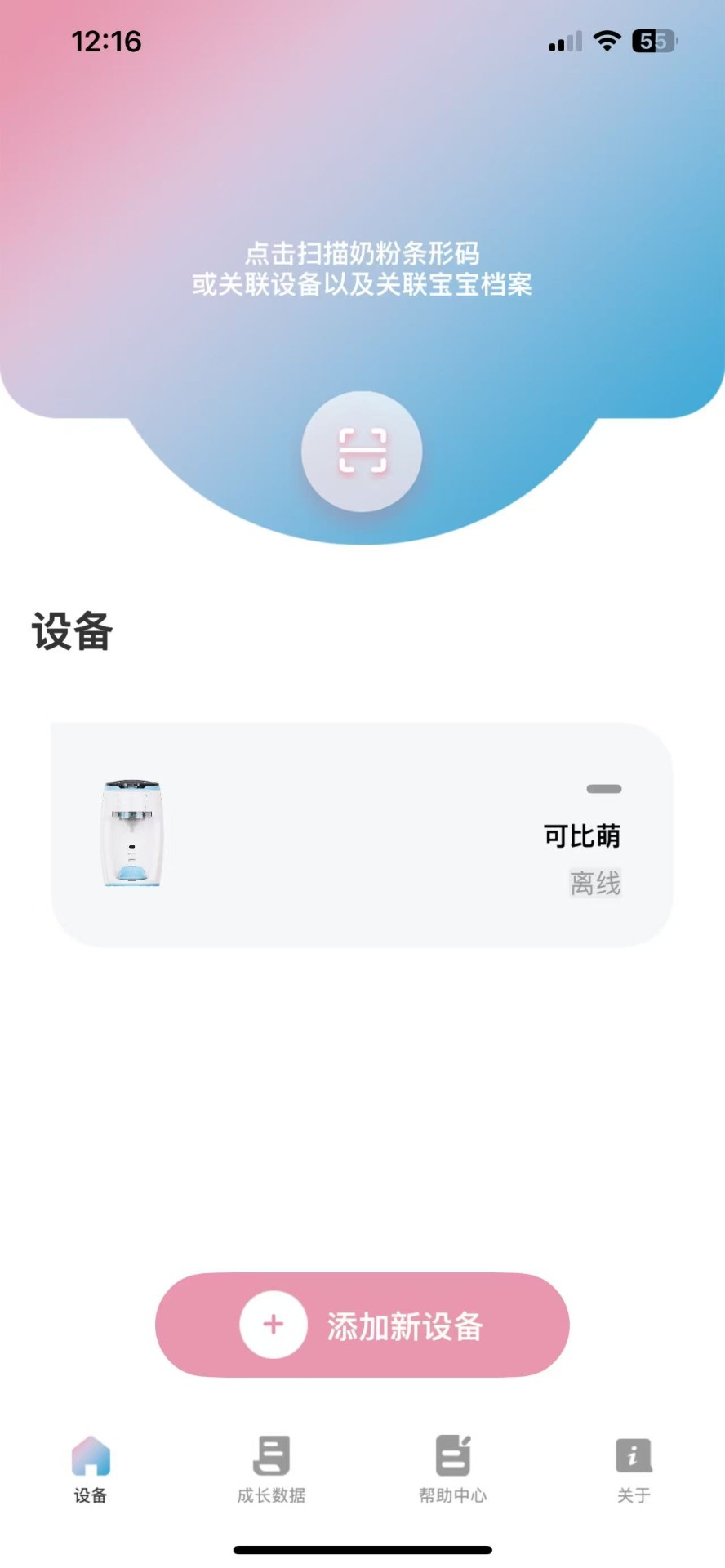Tap the scan barcode icon
Screen dimensions: 725x1568
point(362,452)
